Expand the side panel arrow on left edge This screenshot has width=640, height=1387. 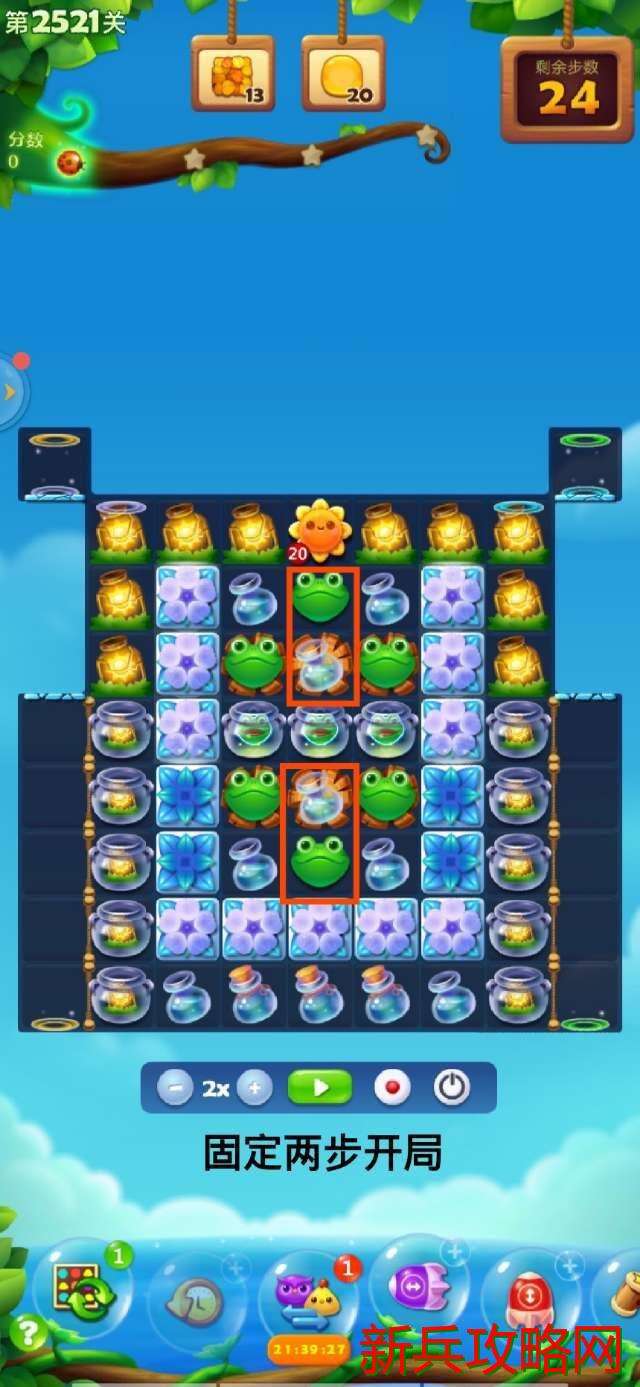[11, 391]
